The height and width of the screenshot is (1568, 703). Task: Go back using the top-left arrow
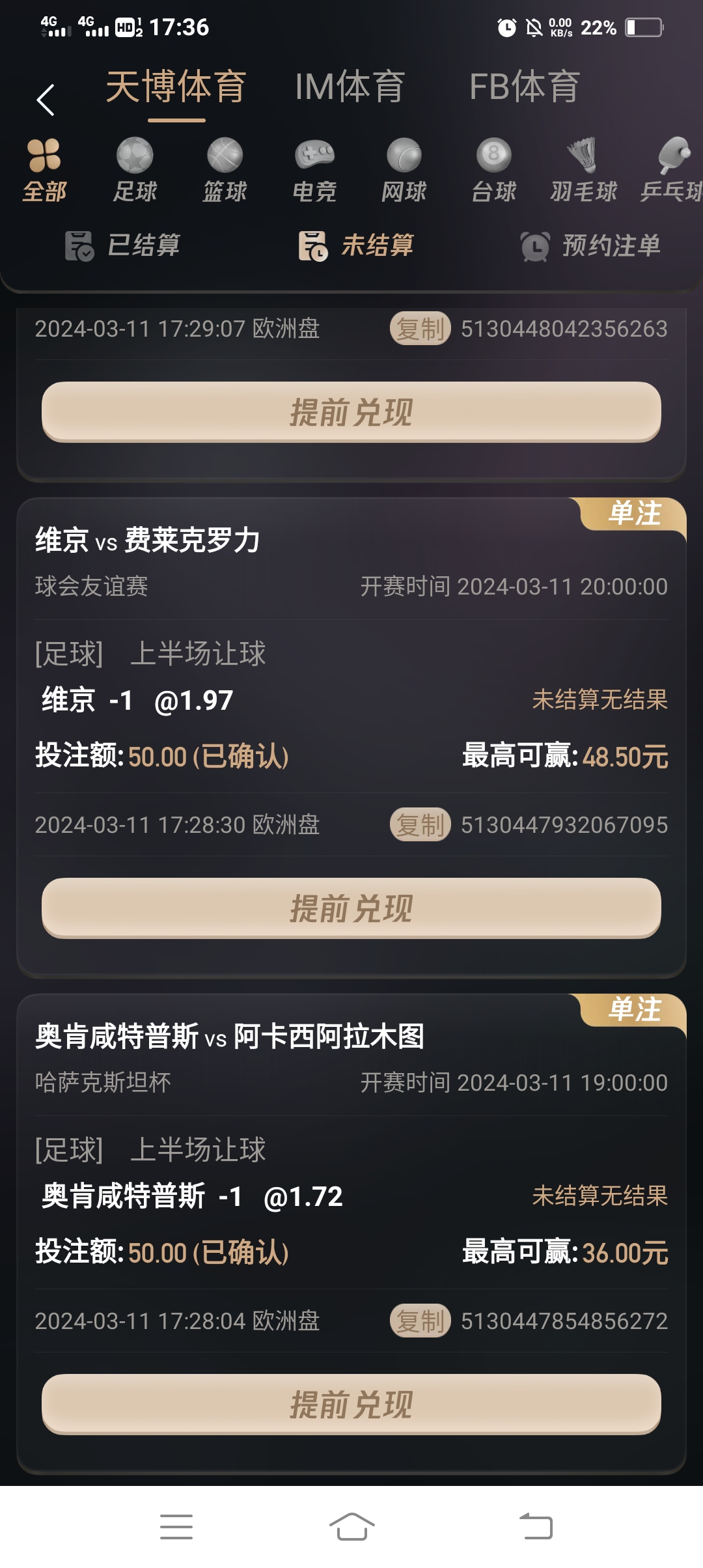coord(45,100)
